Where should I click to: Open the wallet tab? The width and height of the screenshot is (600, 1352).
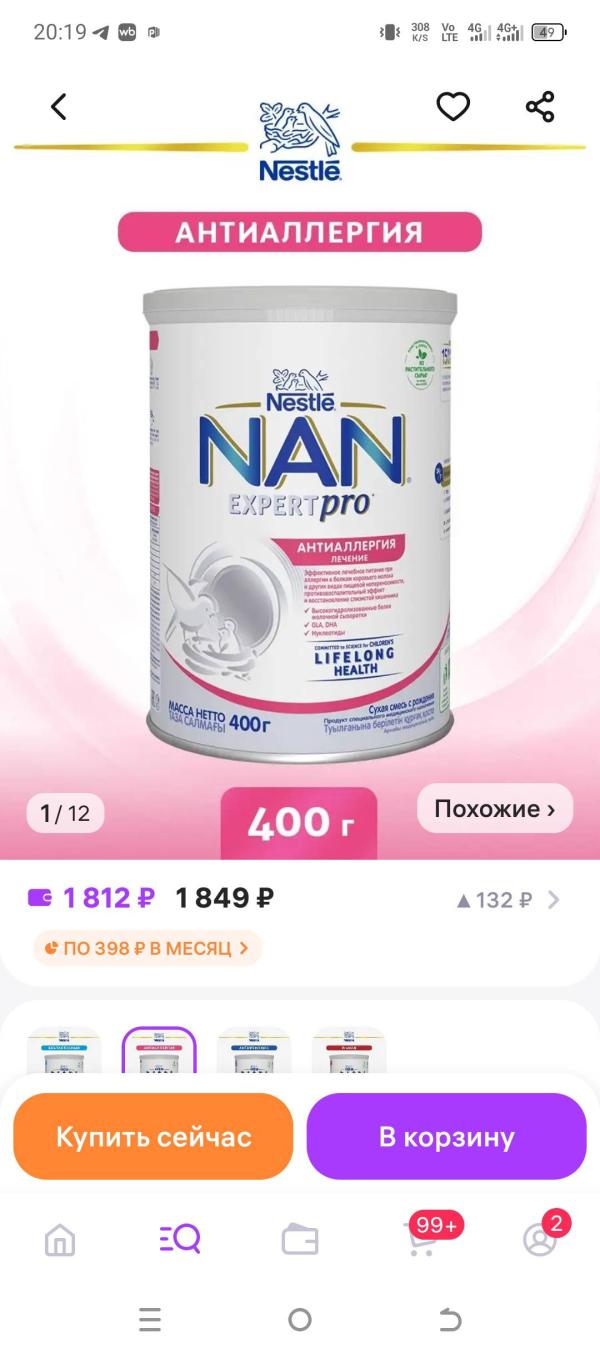[300, 1240]
